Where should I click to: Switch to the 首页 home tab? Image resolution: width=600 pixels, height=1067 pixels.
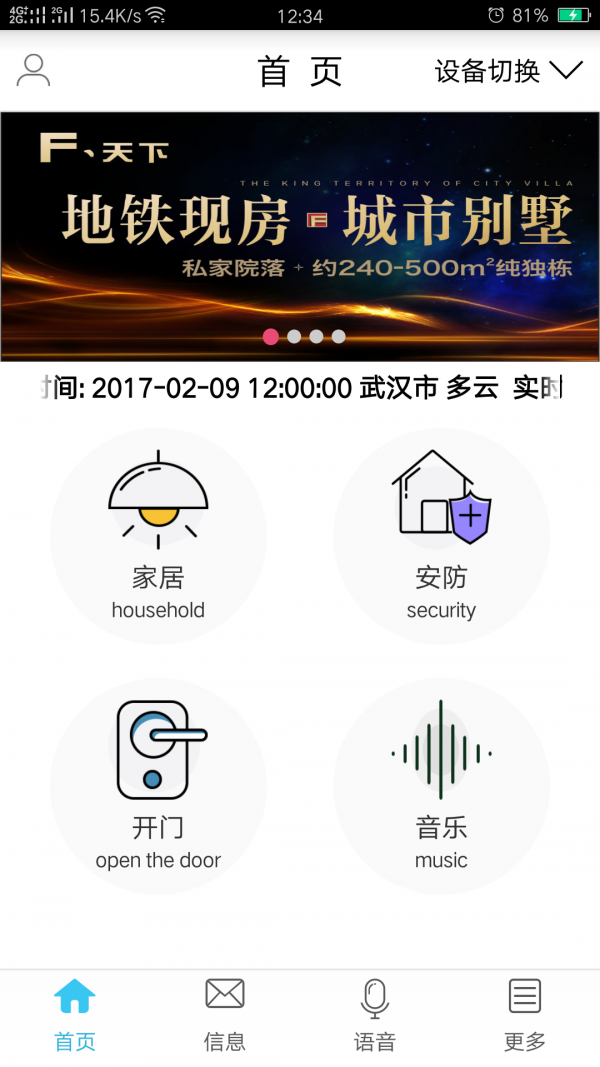(x=75, y=1016)
